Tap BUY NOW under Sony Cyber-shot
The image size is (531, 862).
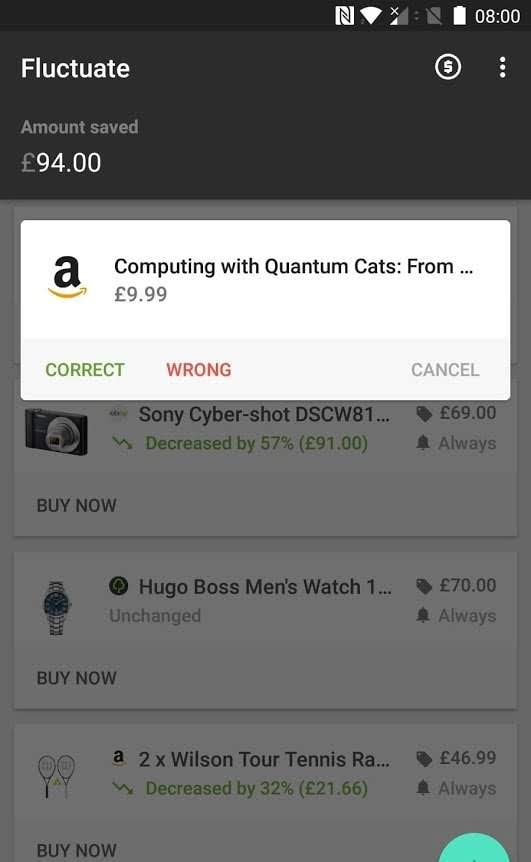tap(76, 506)
